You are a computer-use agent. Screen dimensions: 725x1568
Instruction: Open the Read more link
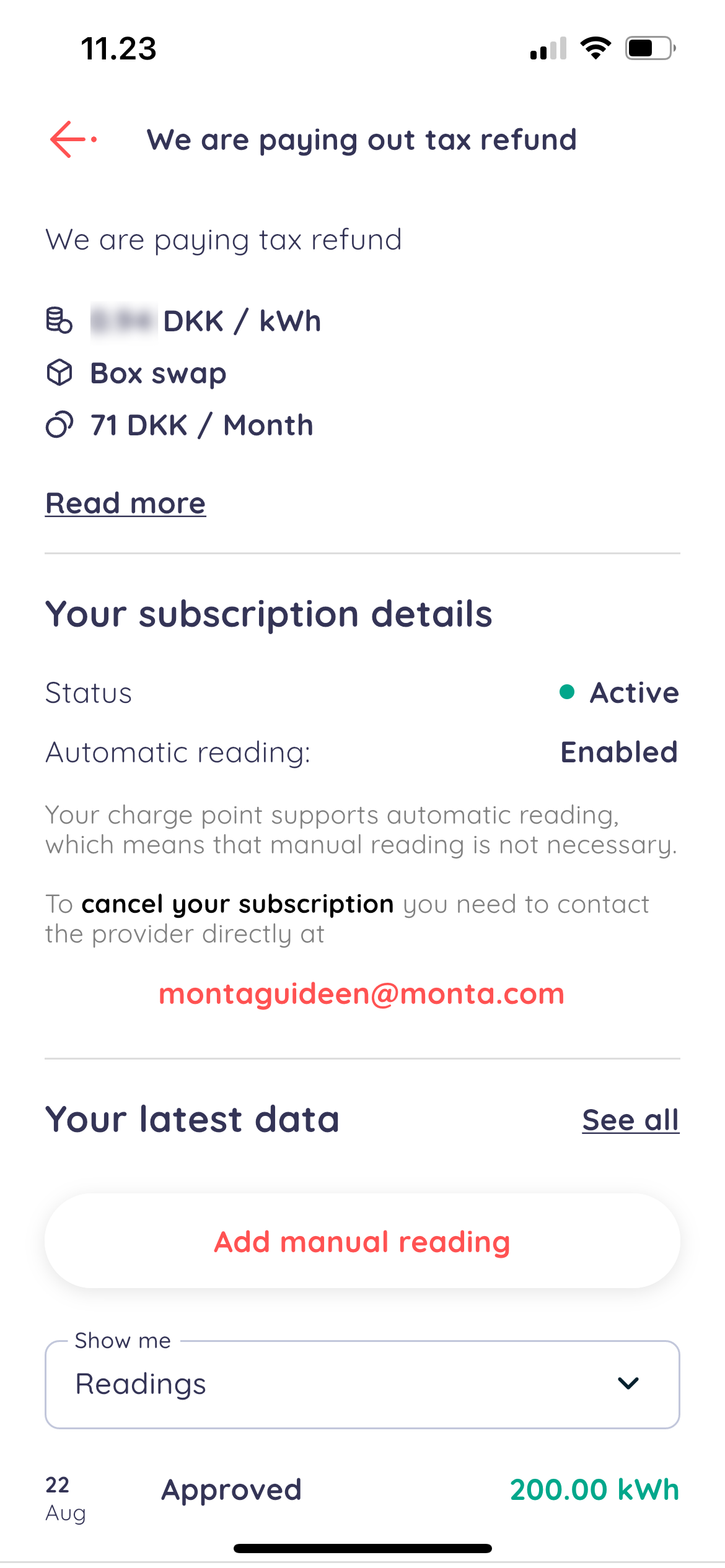coord(125,503)
